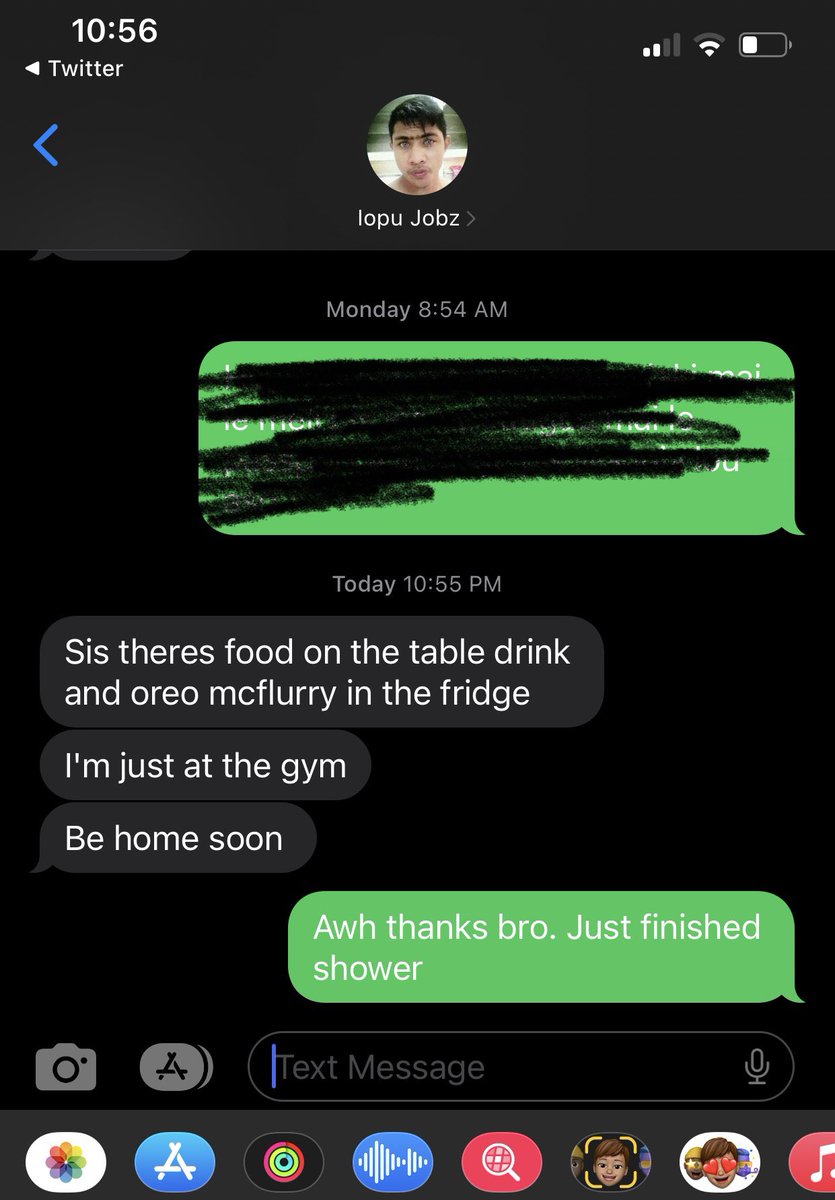Open the Activity rings app
Viewport: 835px width, 1200px height.
click(284, 1161)
